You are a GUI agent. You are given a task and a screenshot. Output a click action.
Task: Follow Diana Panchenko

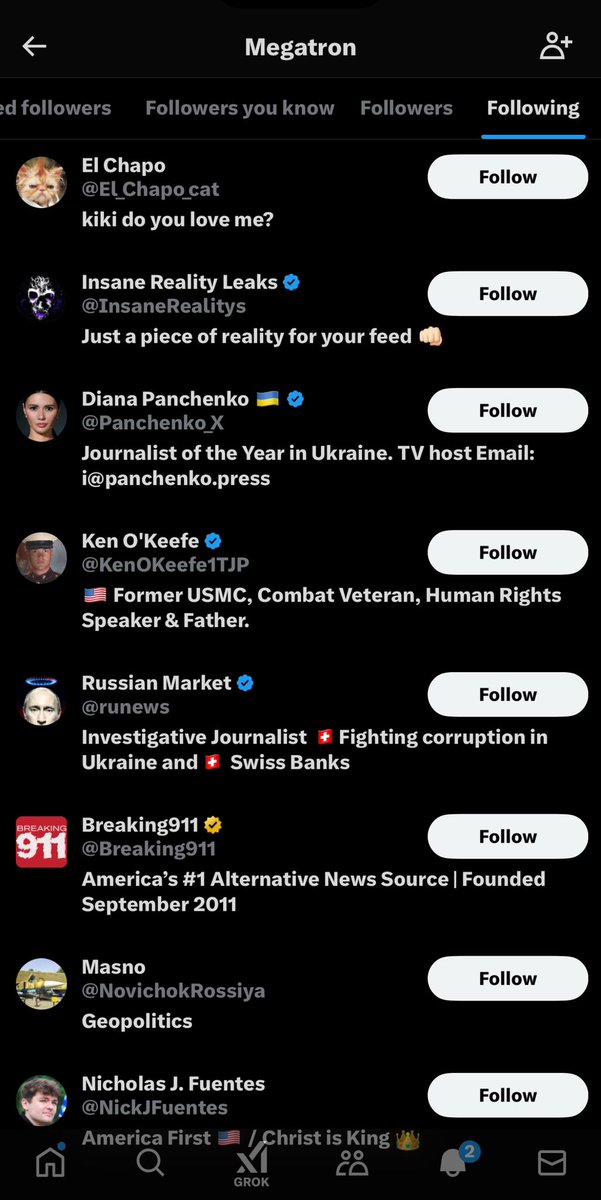coord(507,411)
